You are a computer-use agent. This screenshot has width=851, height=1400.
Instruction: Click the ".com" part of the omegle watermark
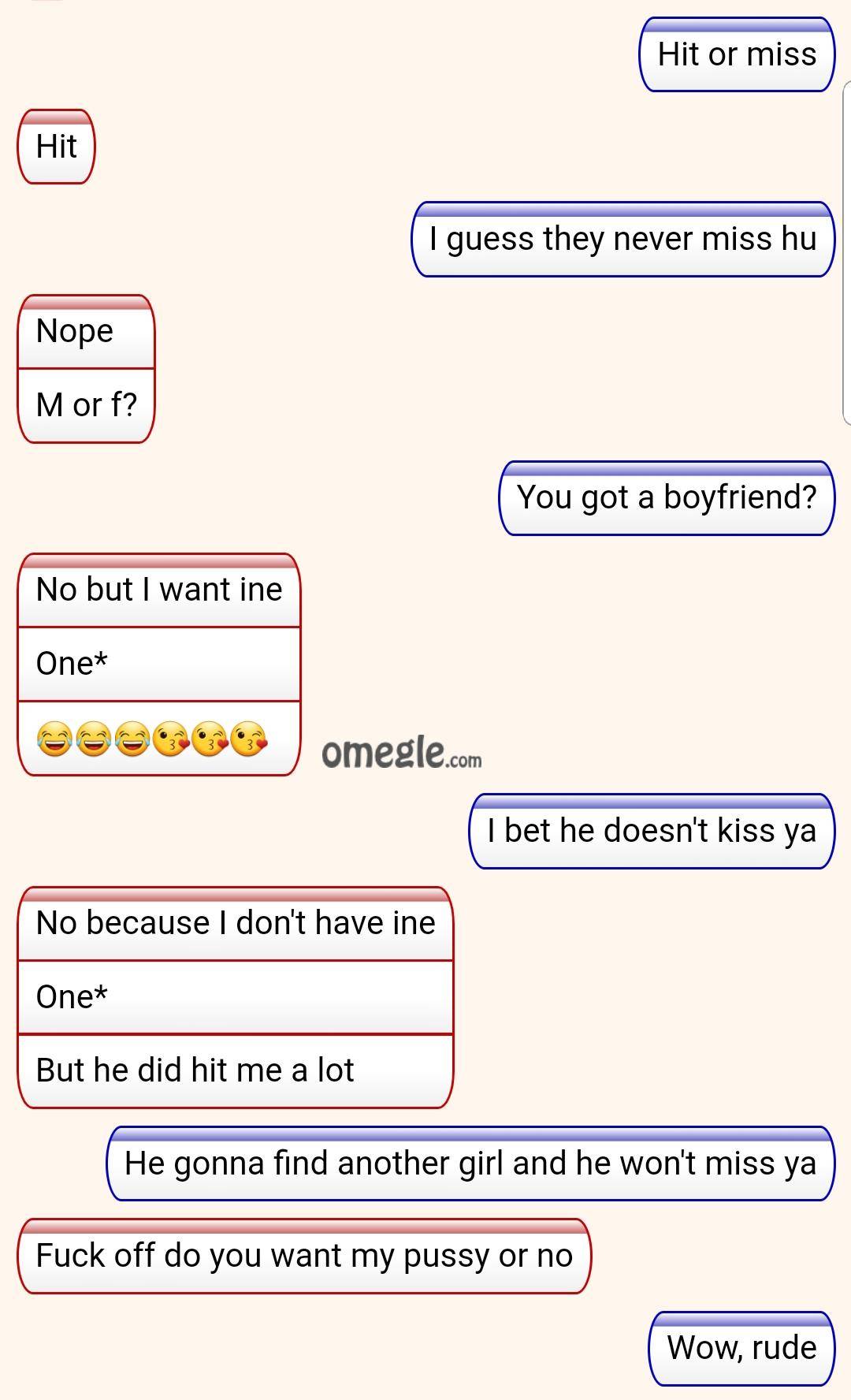pyautogui.click(x=463, y=758)
